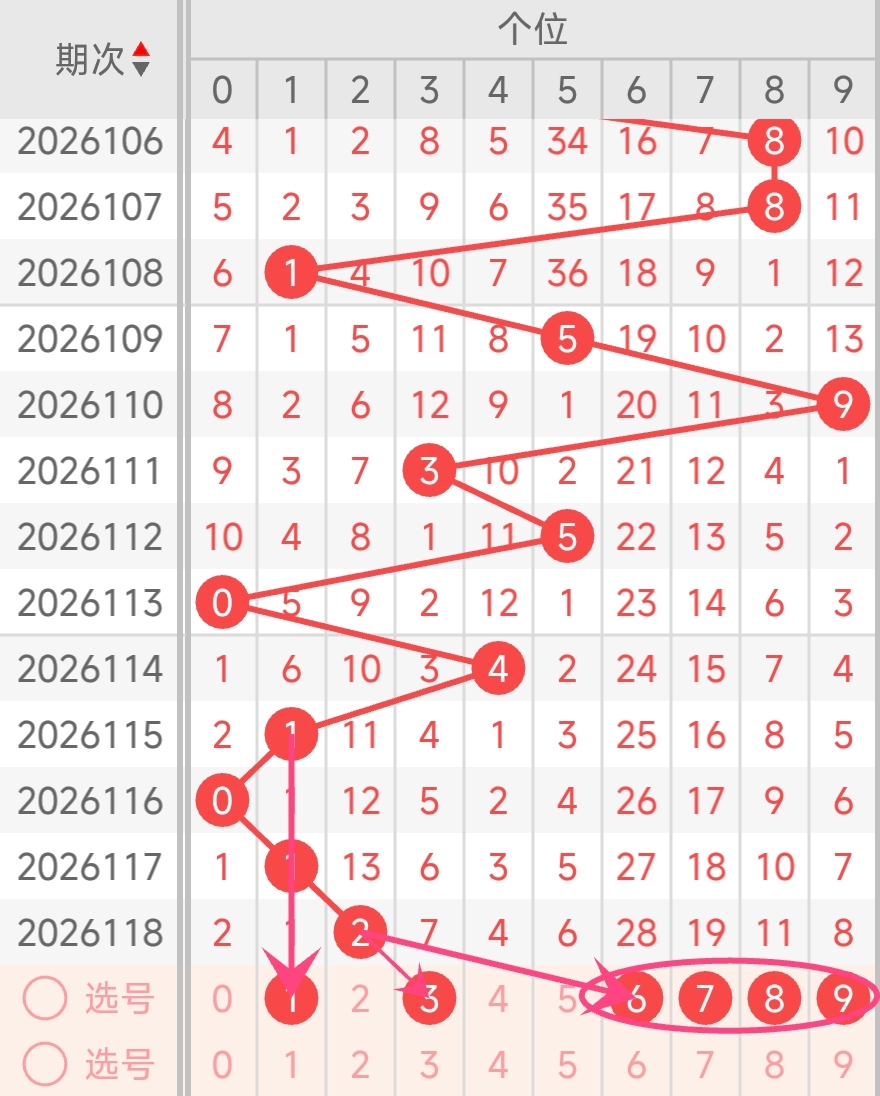Tap the 选号 circle beside the empty bottom row
The image size is (880, 1096).
point(45,1064)
